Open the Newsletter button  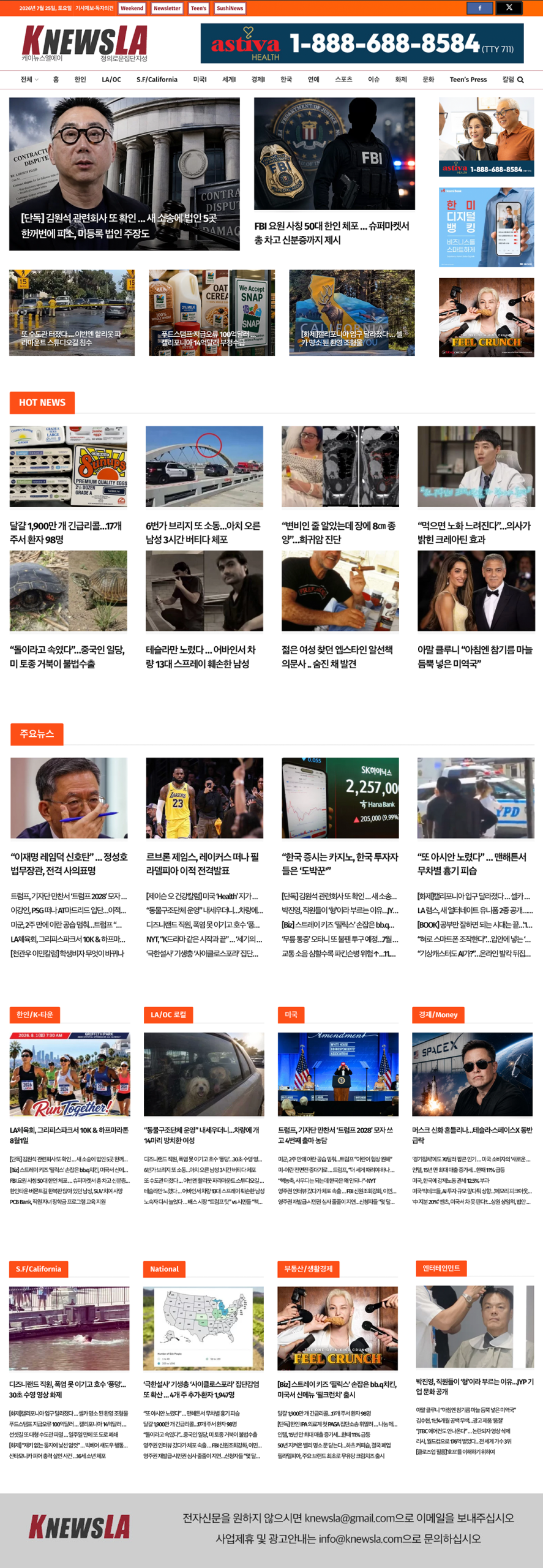coord(167,8)
